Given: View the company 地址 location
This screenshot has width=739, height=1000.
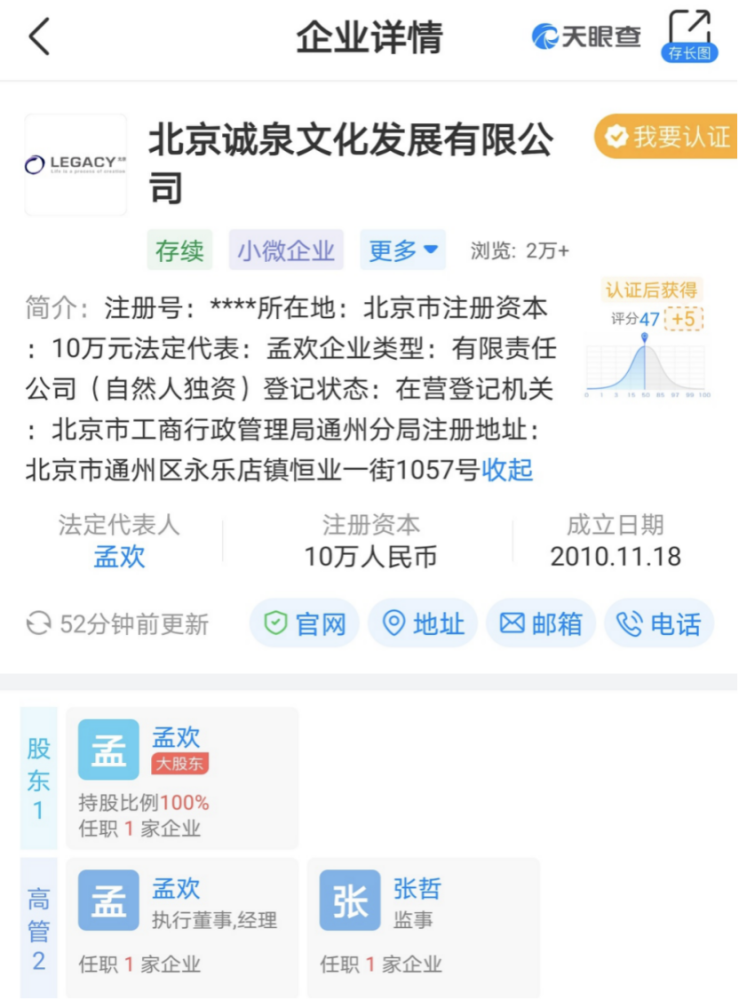Looking at the screenshot, I should [x=423, y=624].
